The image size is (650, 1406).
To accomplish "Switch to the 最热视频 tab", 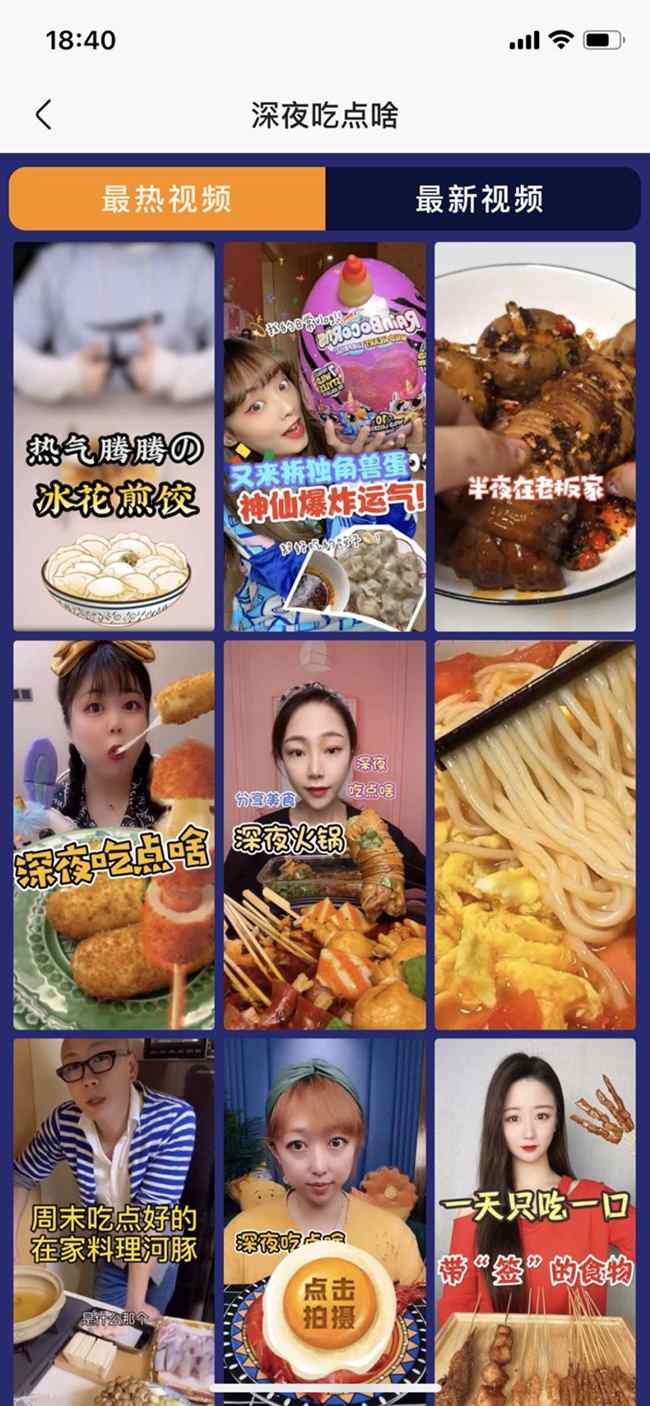I will point(167,199).
